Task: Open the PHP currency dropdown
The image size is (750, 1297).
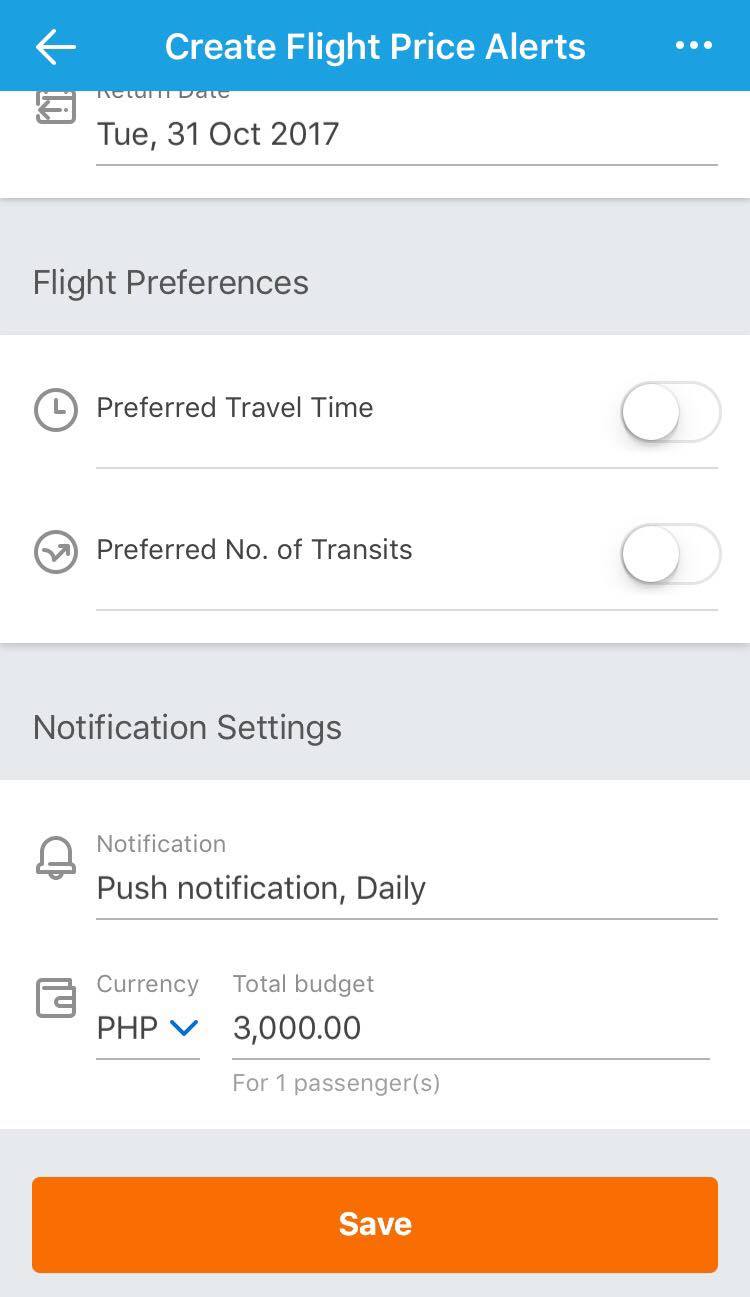Action: pos(145,1027)
